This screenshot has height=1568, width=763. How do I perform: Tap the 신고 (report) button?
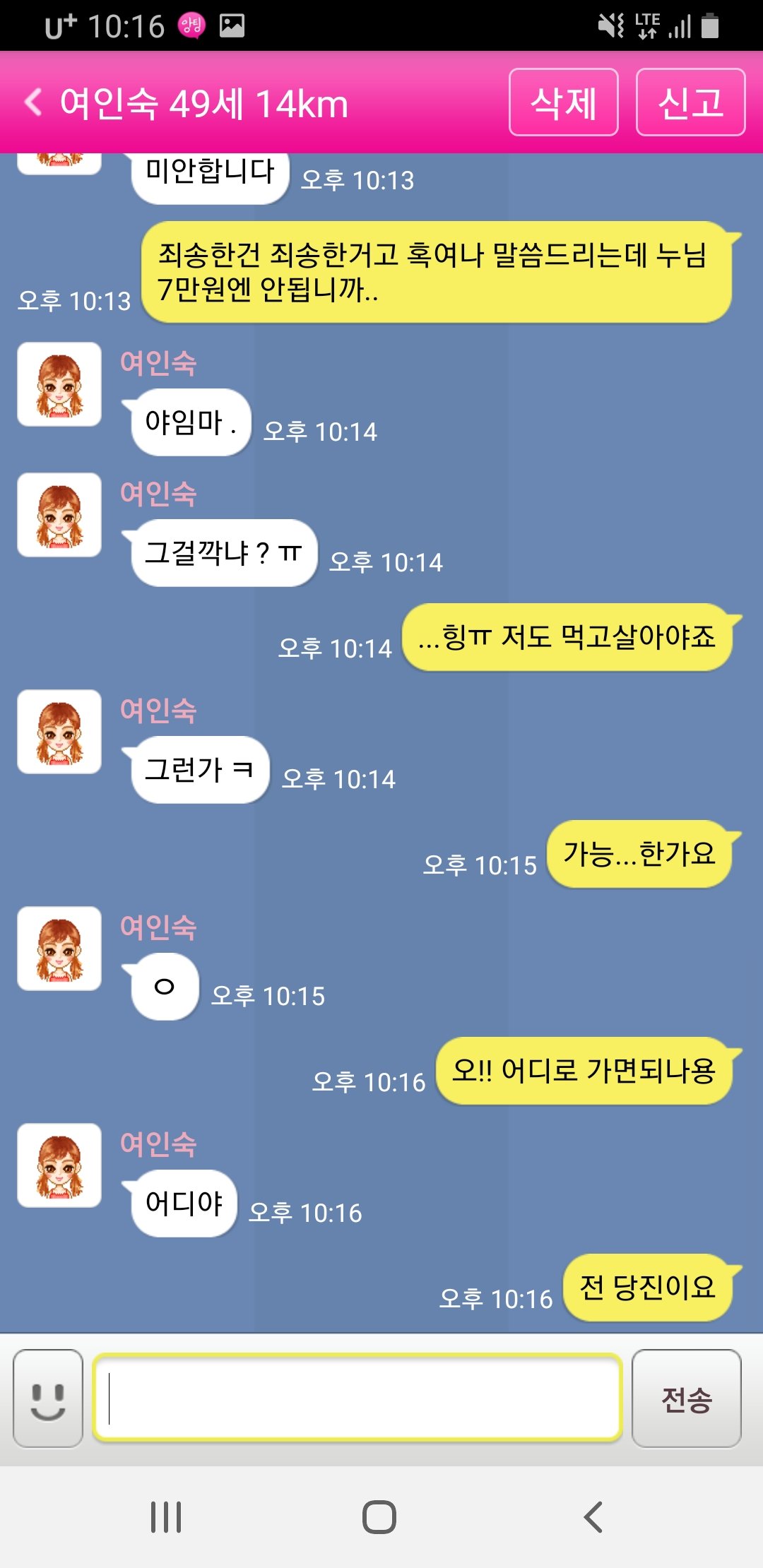(690, 102)
